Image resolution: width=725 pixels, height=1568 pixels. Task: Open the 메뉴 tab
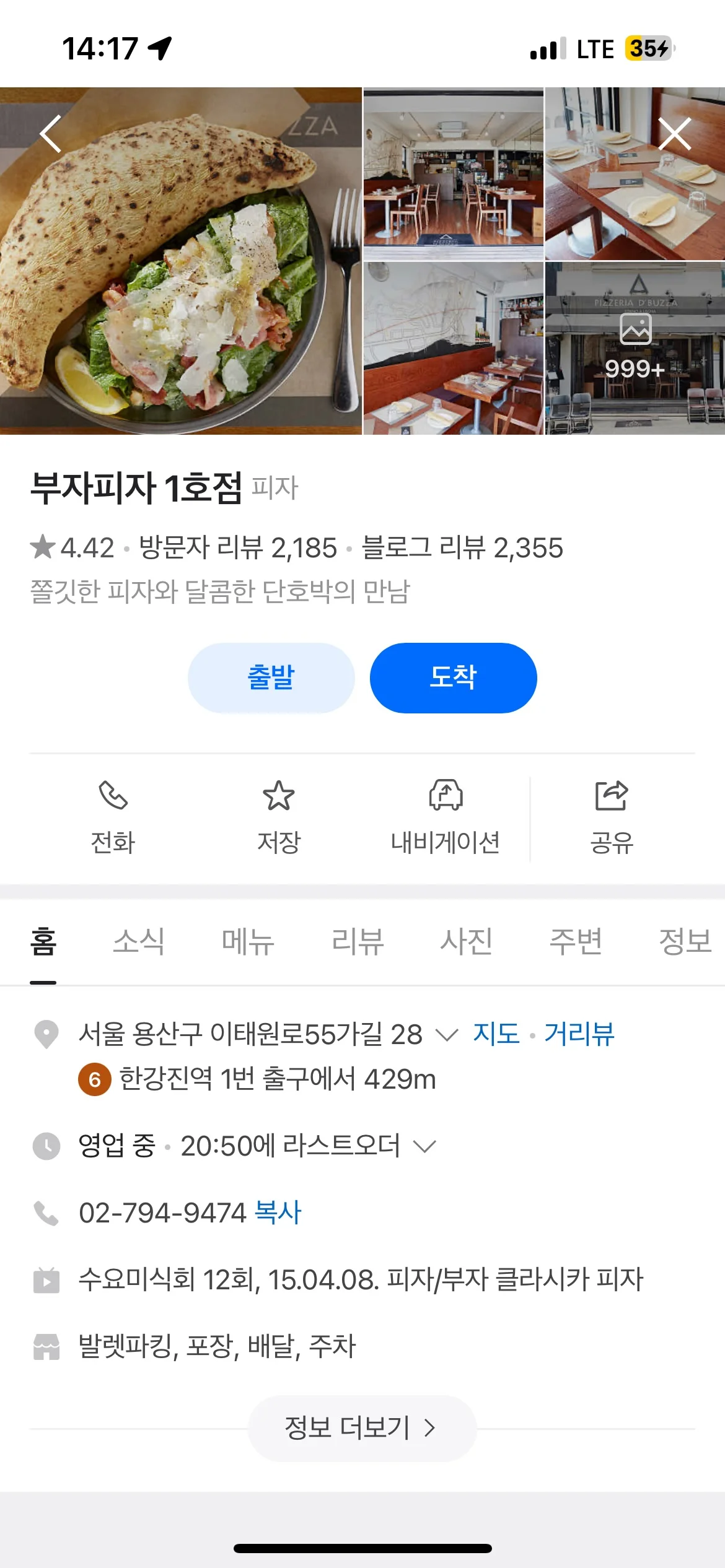(x=249, y=941)
